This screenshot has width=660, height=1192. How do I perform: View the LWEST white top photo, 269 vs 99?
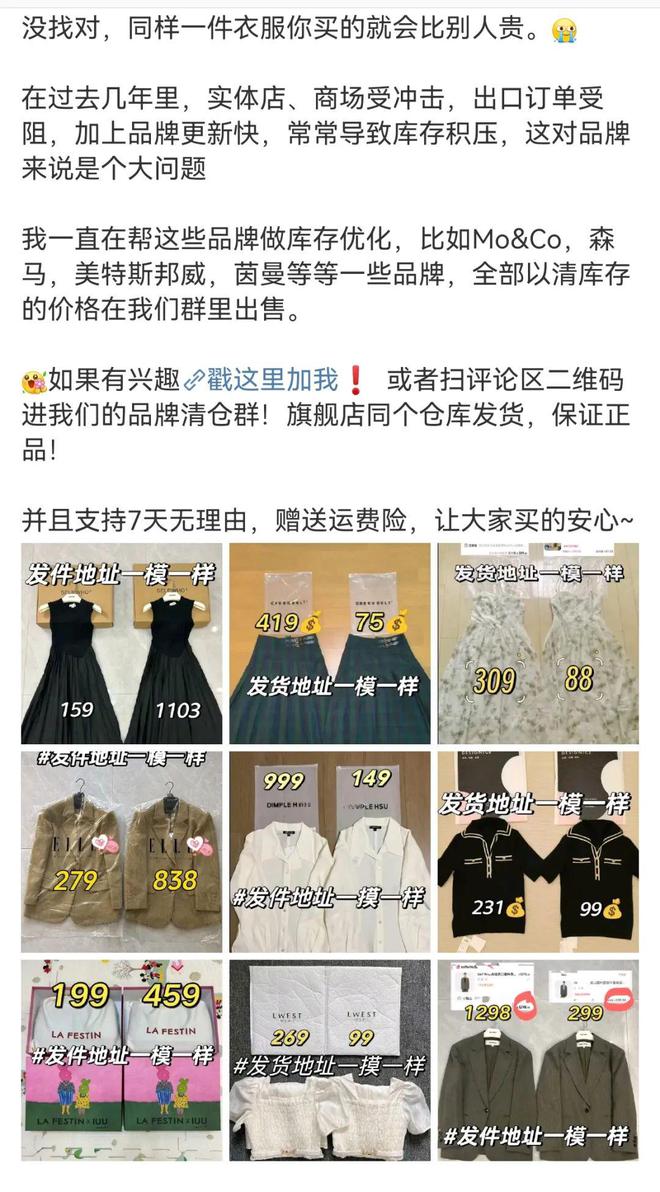[x=329, y=1060]
